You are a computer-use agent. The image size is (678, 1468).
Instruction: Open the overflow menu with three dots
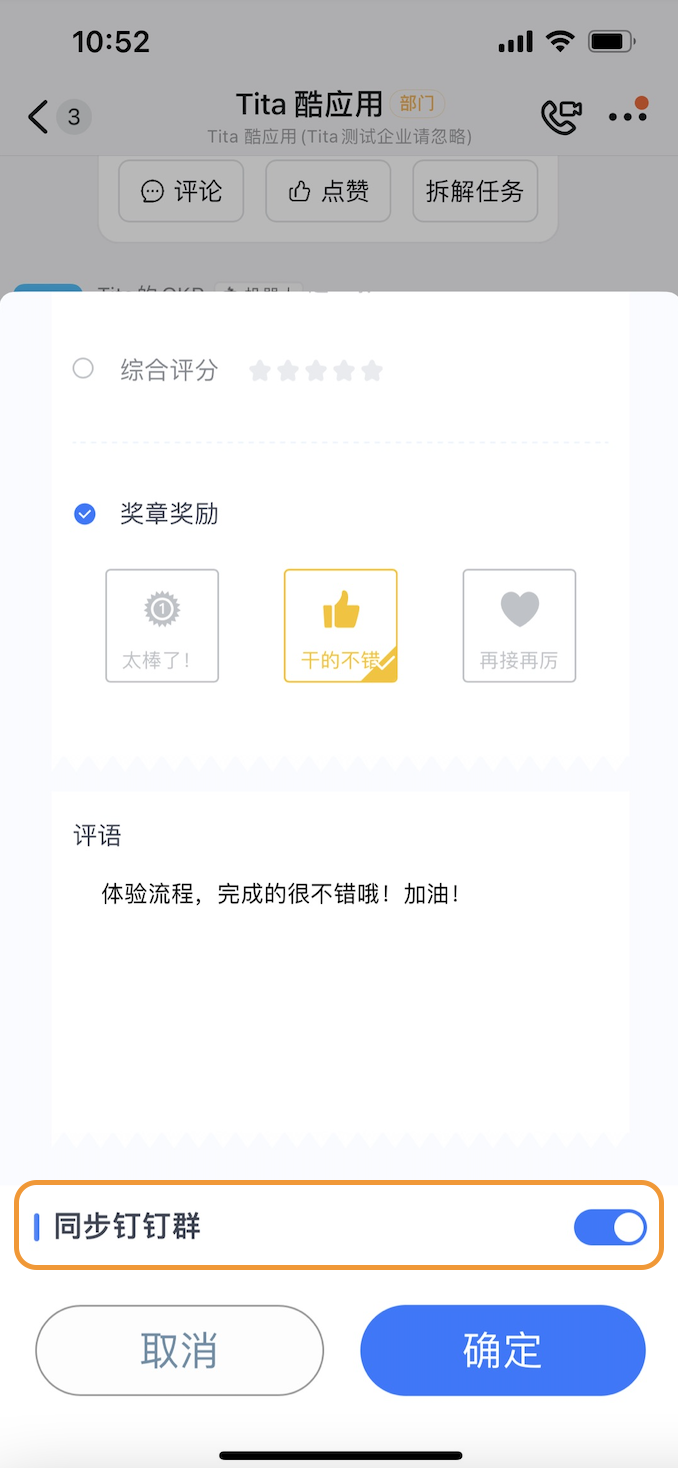point(628,116)
